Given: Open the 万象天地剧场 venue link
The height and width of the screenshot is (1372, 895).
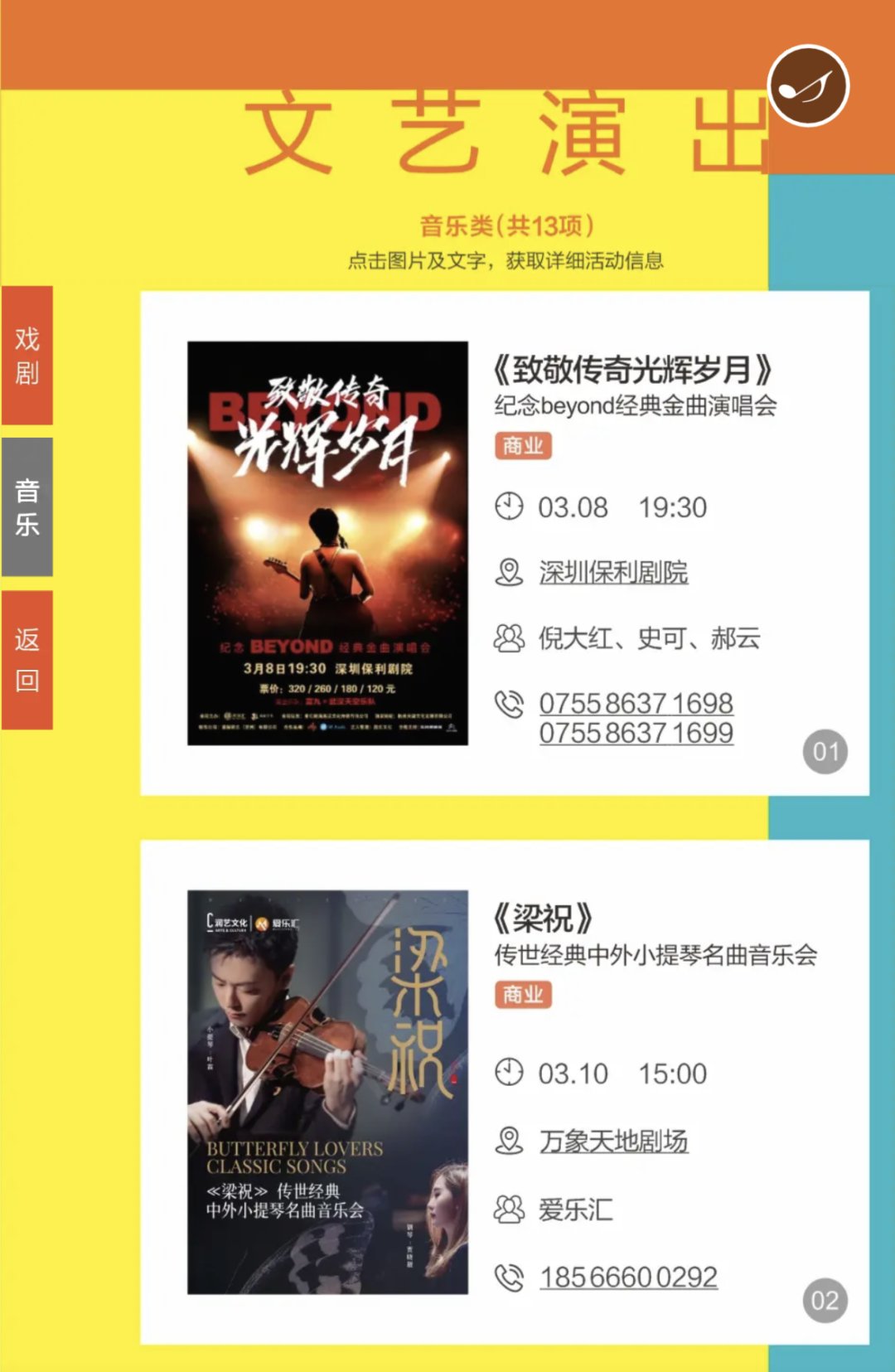Looking at the screenshot, I should [x=613, y=1141].
